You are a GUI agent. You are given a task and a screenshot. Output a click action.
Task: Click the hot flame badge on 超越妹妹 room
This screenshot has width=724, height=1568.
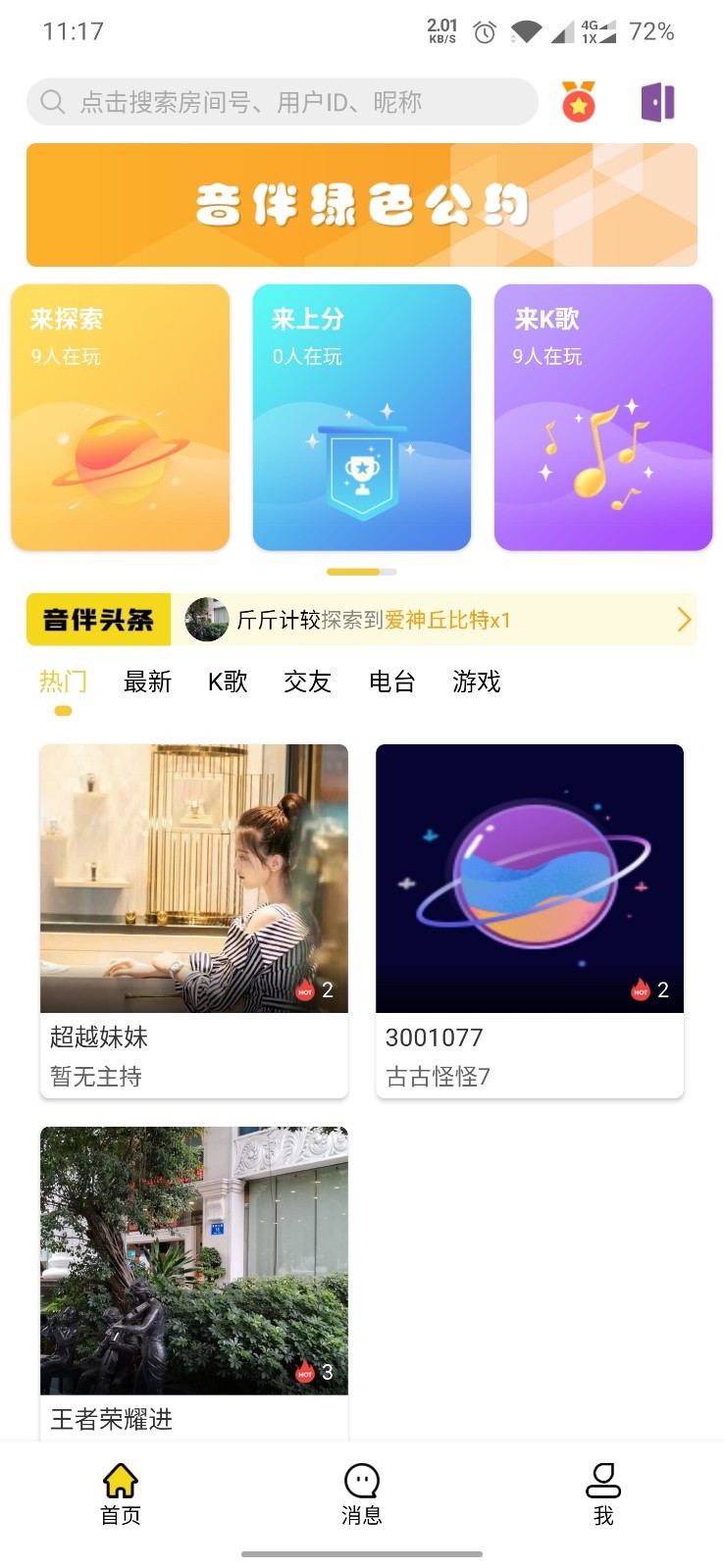pyautogui.click(x=305, y=990)
